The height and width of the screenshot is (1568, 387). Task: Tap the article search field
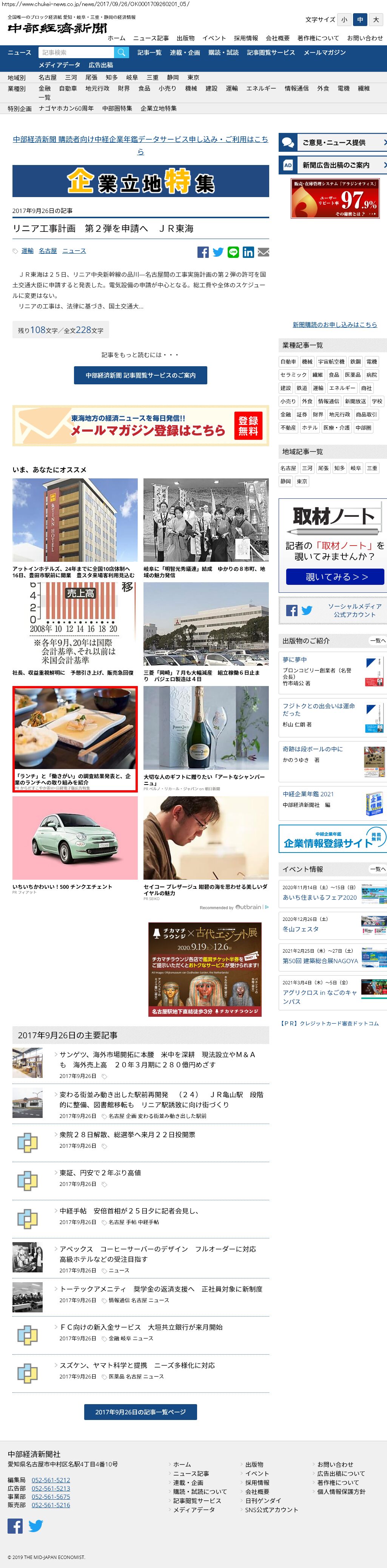76,53
